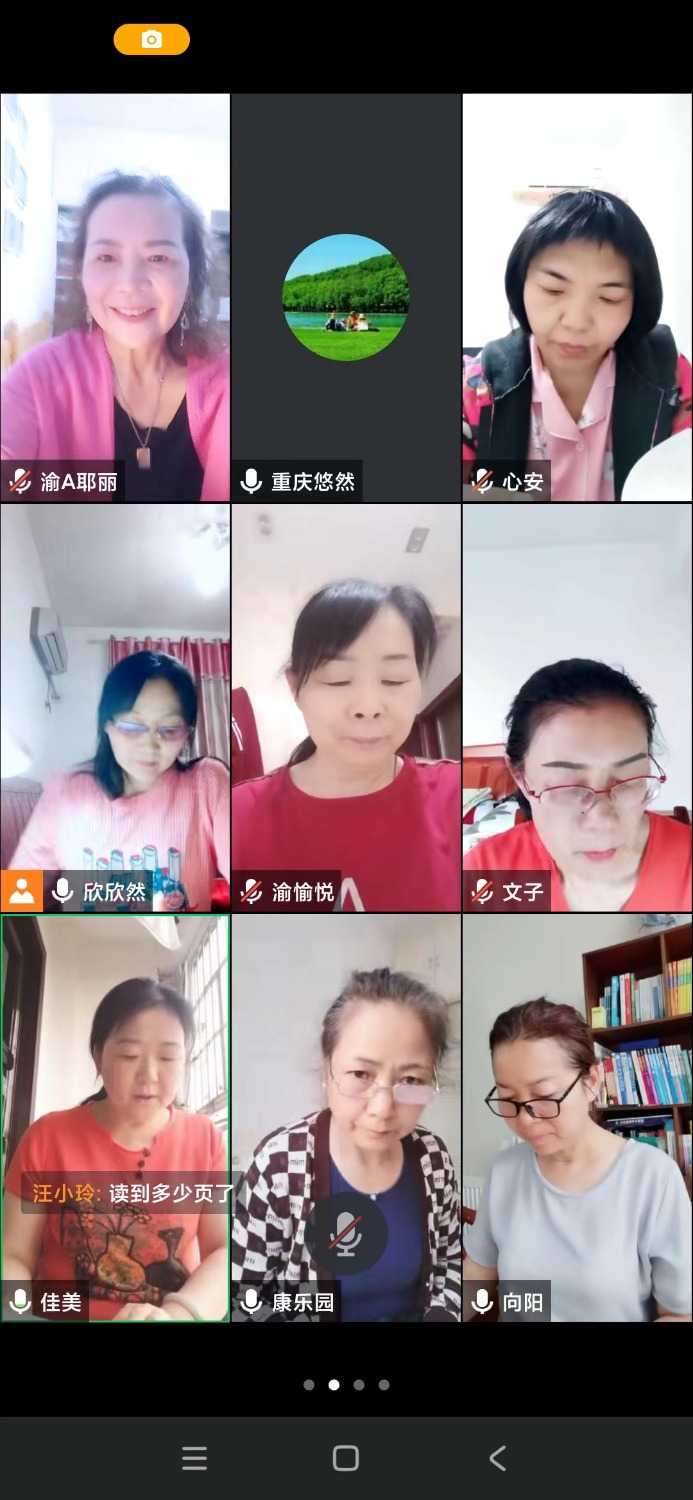
Task: Go to the home screen via system button
Action: tap(346, 1458)
